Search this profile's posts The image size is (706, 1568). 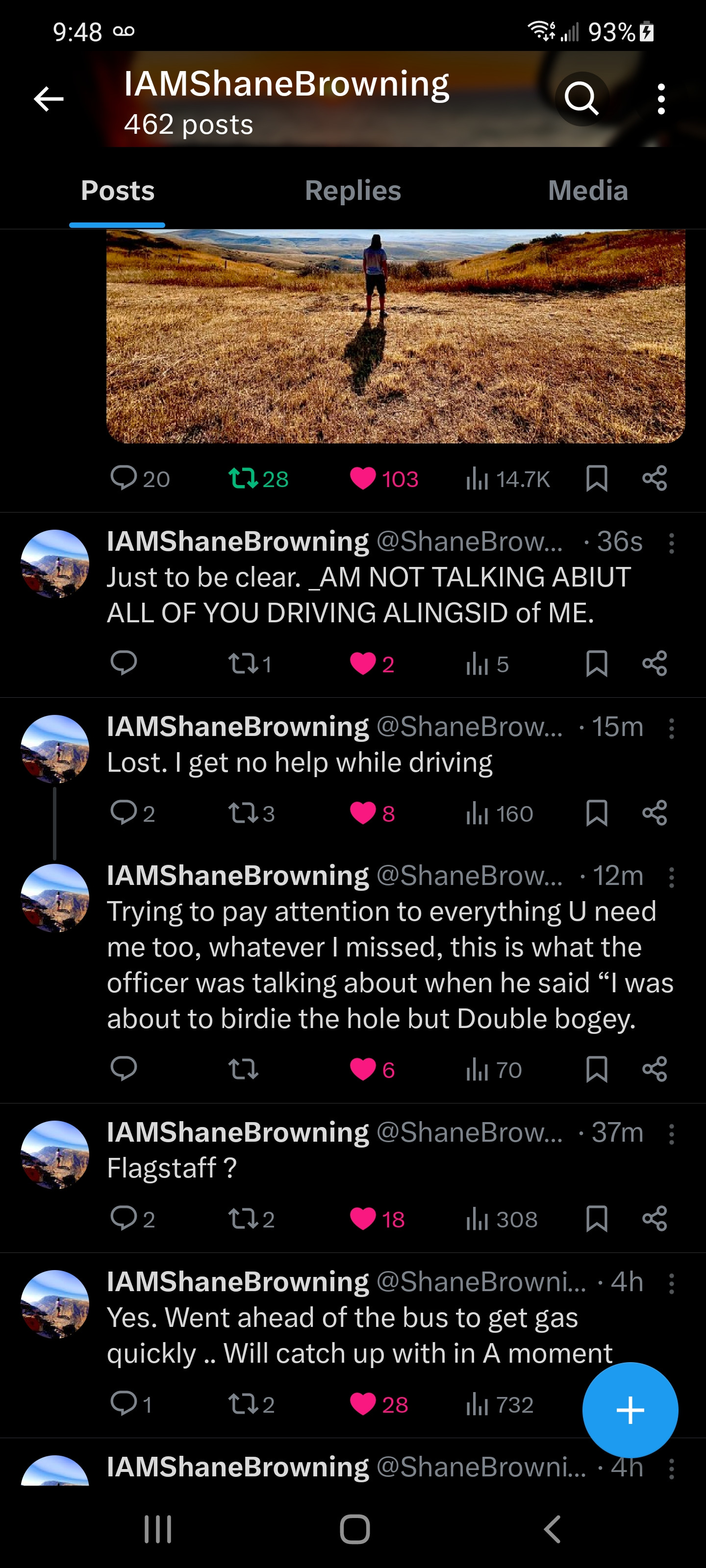coord(581,98)
